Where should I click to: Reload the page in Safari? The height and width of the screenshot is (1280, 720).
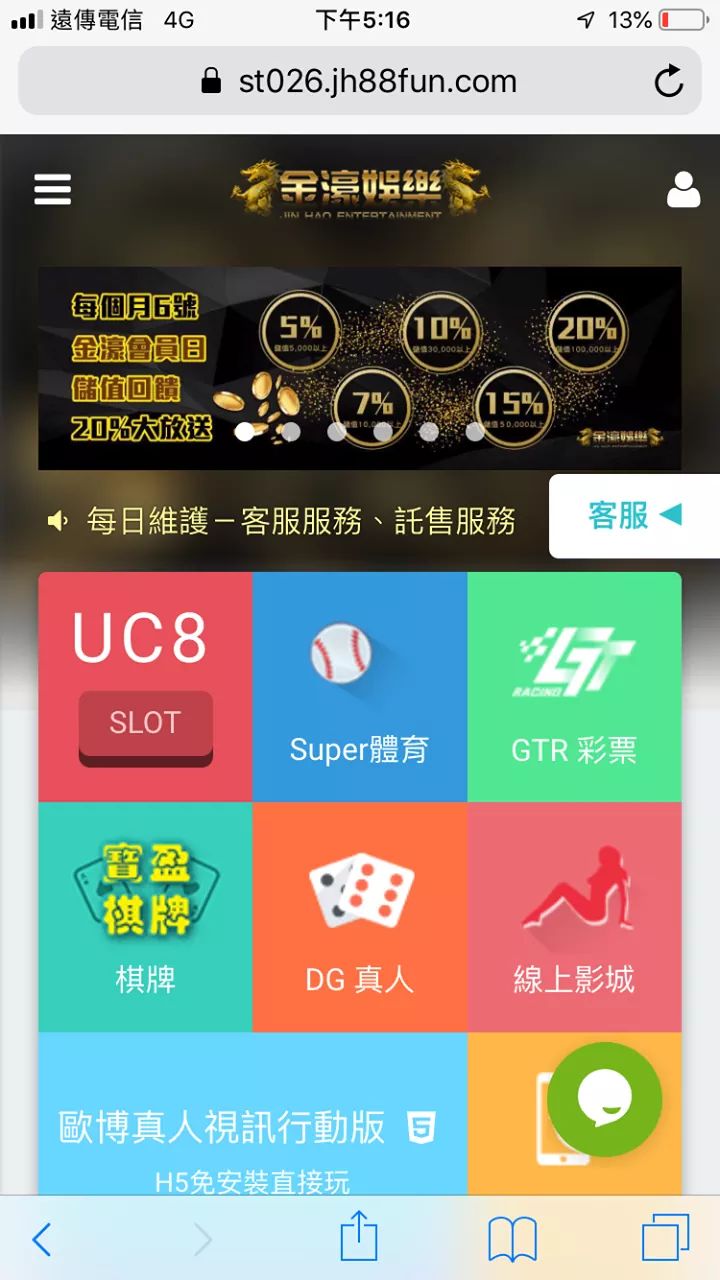[x=668, y=81]
